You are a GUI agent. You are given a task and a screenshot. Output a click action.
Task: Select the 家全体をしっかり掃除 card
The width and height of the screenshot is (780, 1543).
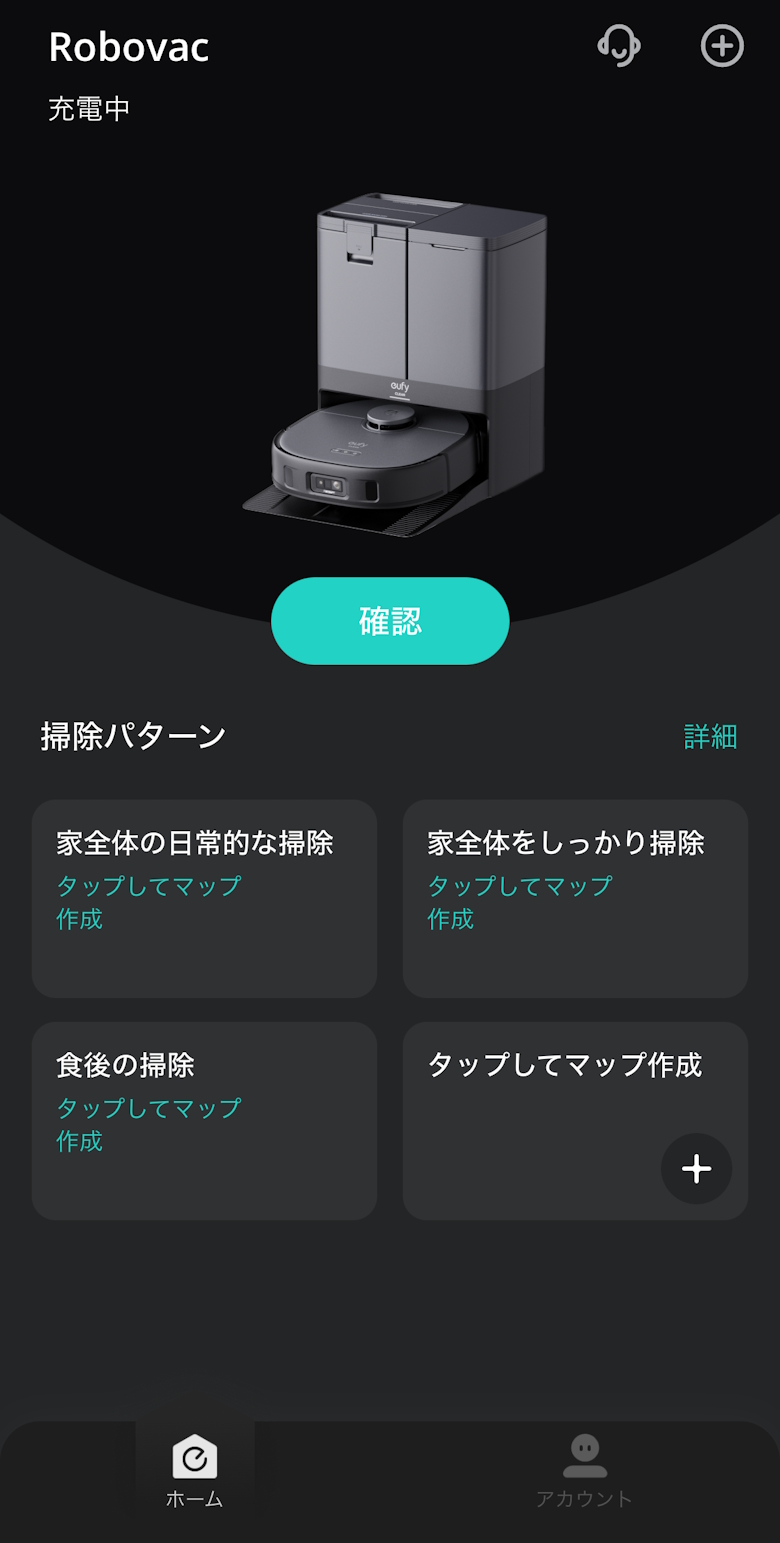pos(575,898)
